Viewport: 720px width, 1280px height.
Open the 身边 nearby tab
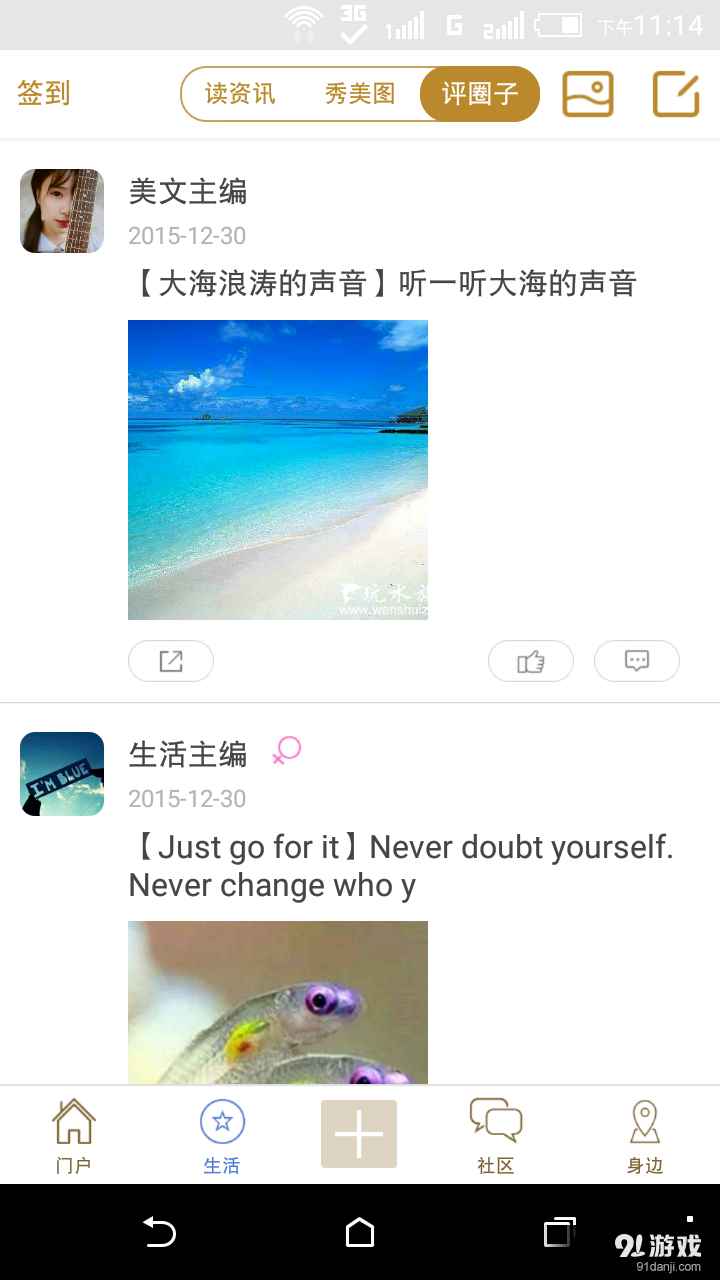click(645, 1135)
